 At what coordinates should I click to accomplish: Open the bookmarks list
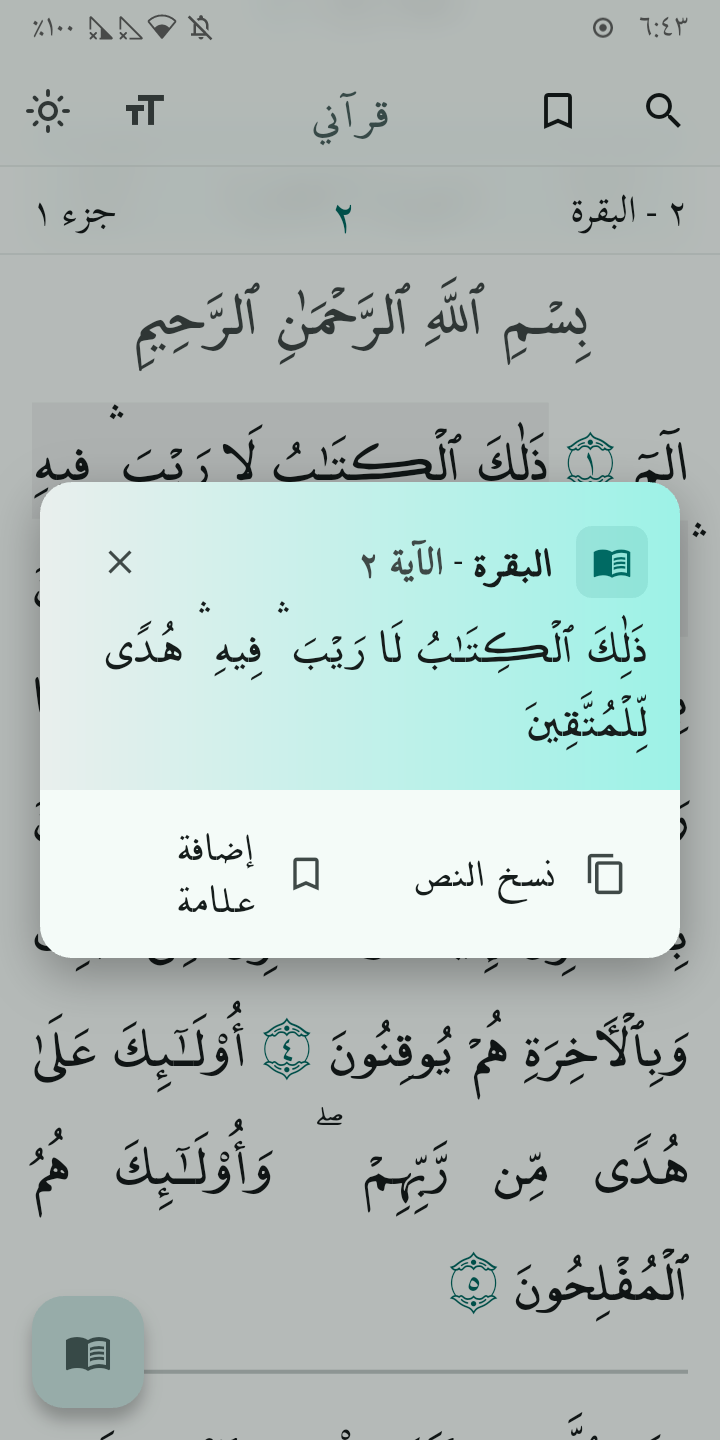pyautogui.click(x=558, y=111)
